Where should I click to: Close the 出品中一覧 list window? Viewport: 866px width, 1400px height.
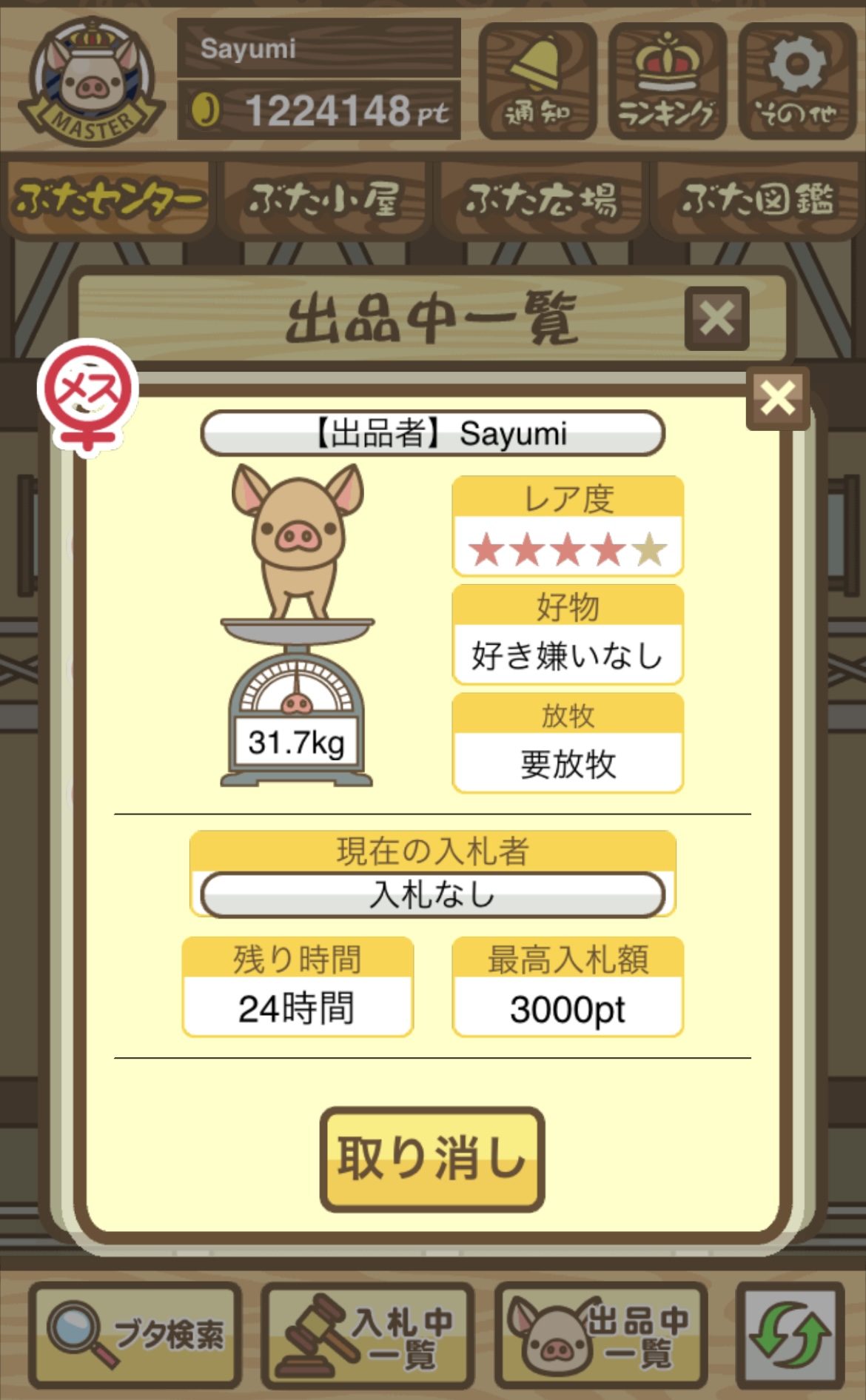(716, 319)
